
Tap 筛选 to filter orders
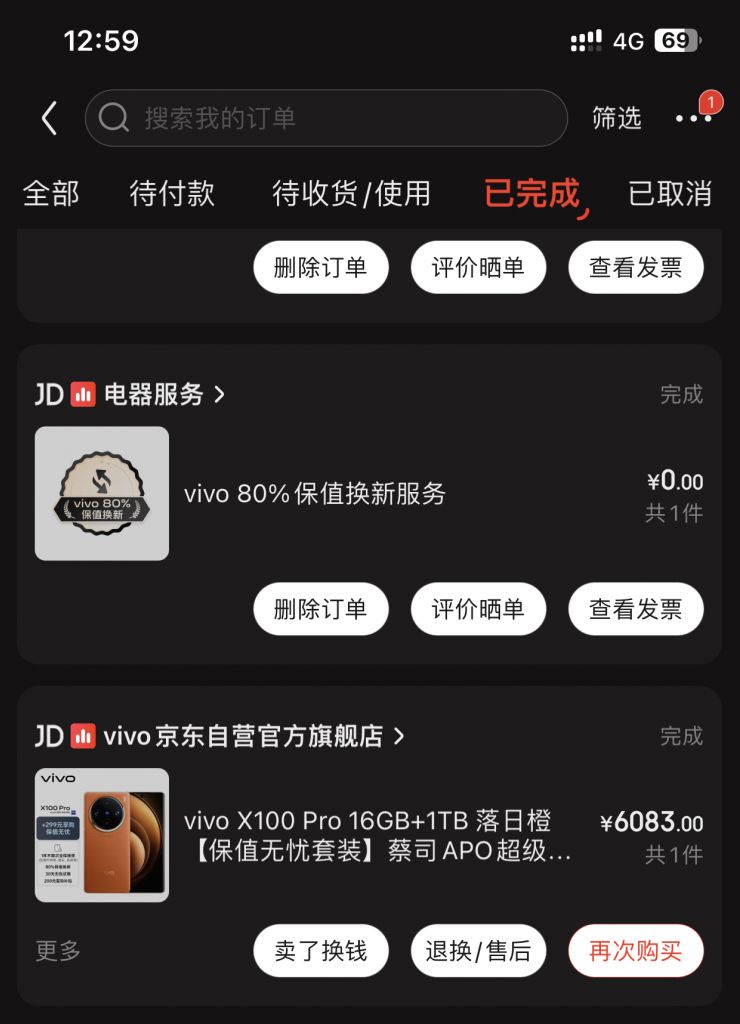616,117
